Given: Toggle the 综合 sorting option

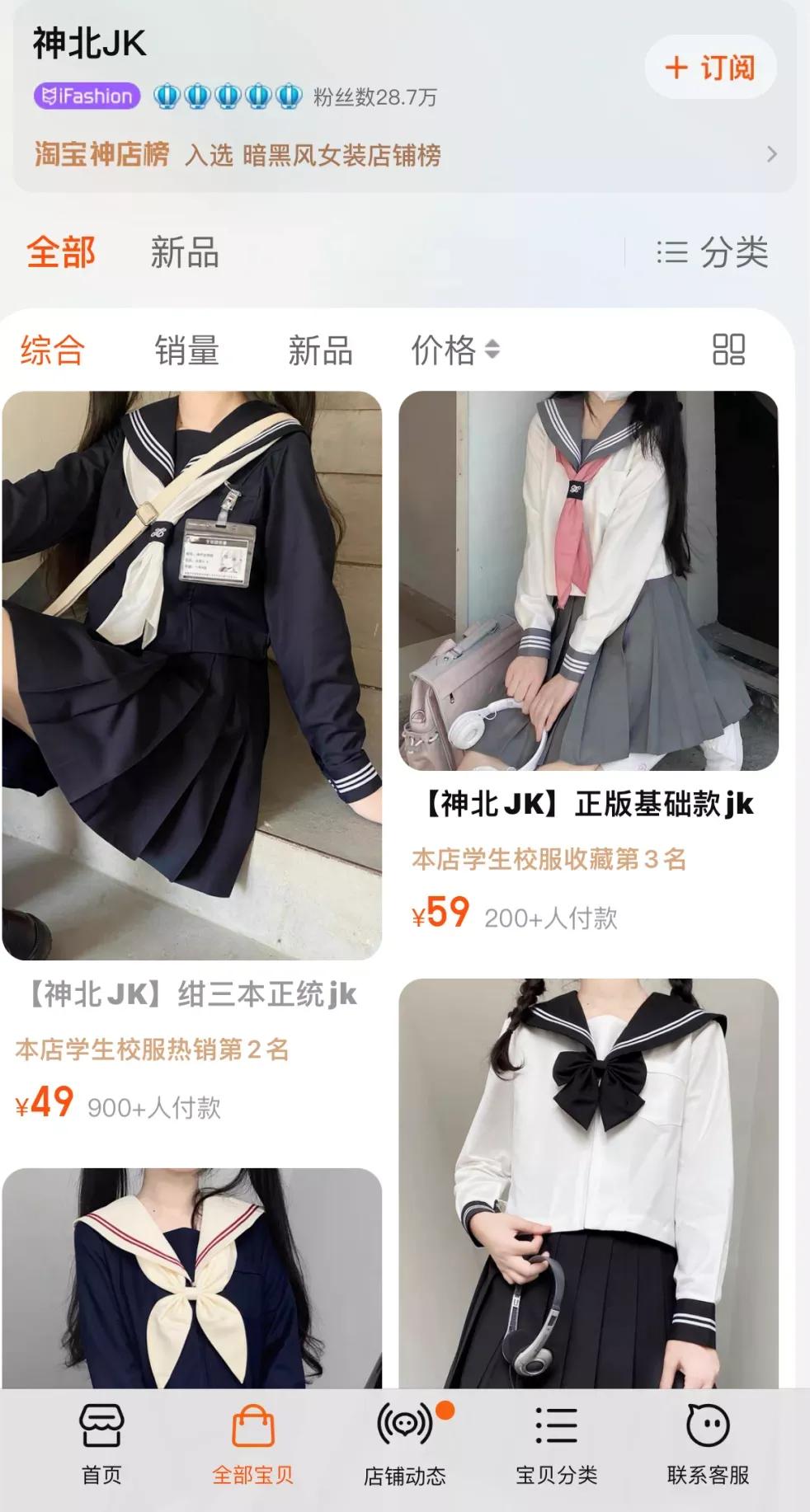Looking at the screenshot, I should pyautogui.click(x=53, y=350).
